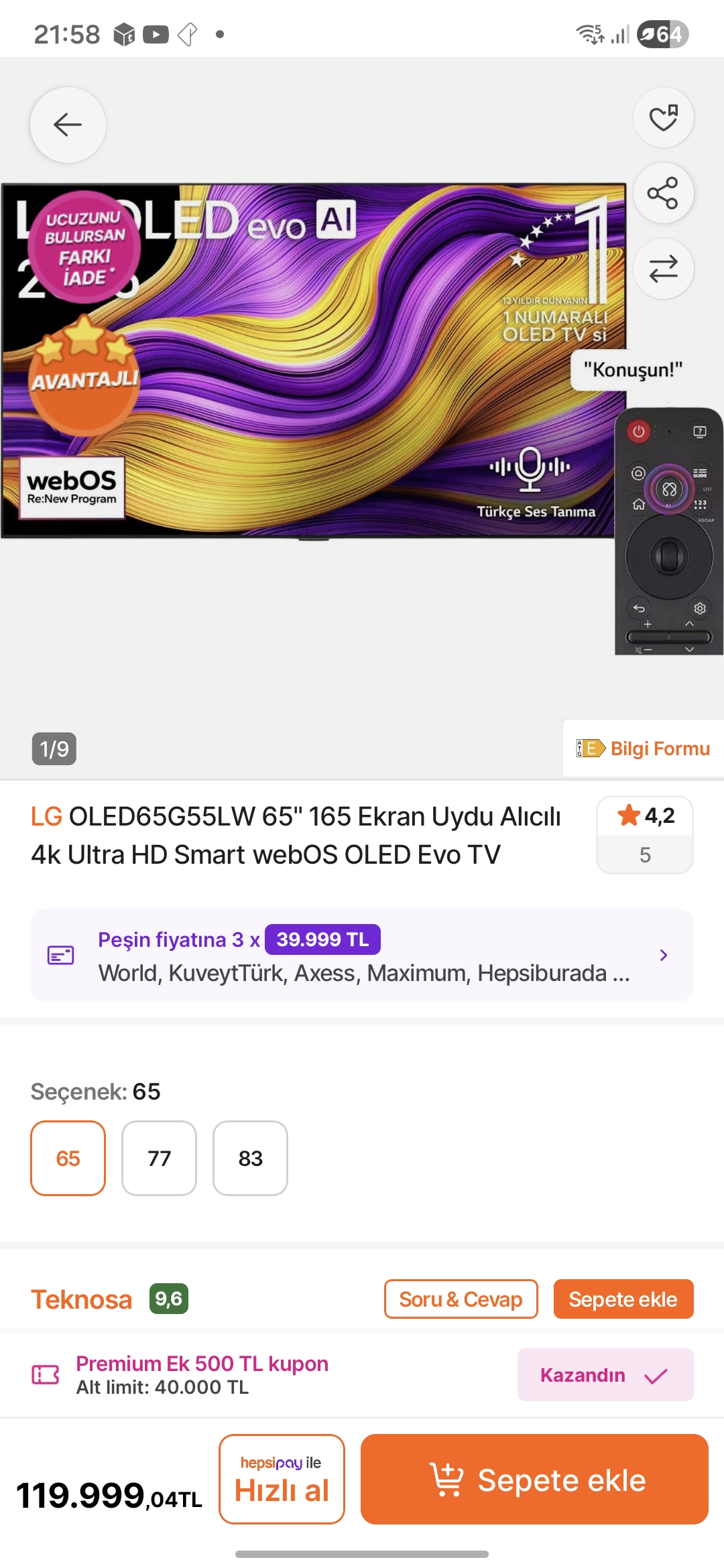Pick the 83 size option
724x1568 pixels.
250,1158
